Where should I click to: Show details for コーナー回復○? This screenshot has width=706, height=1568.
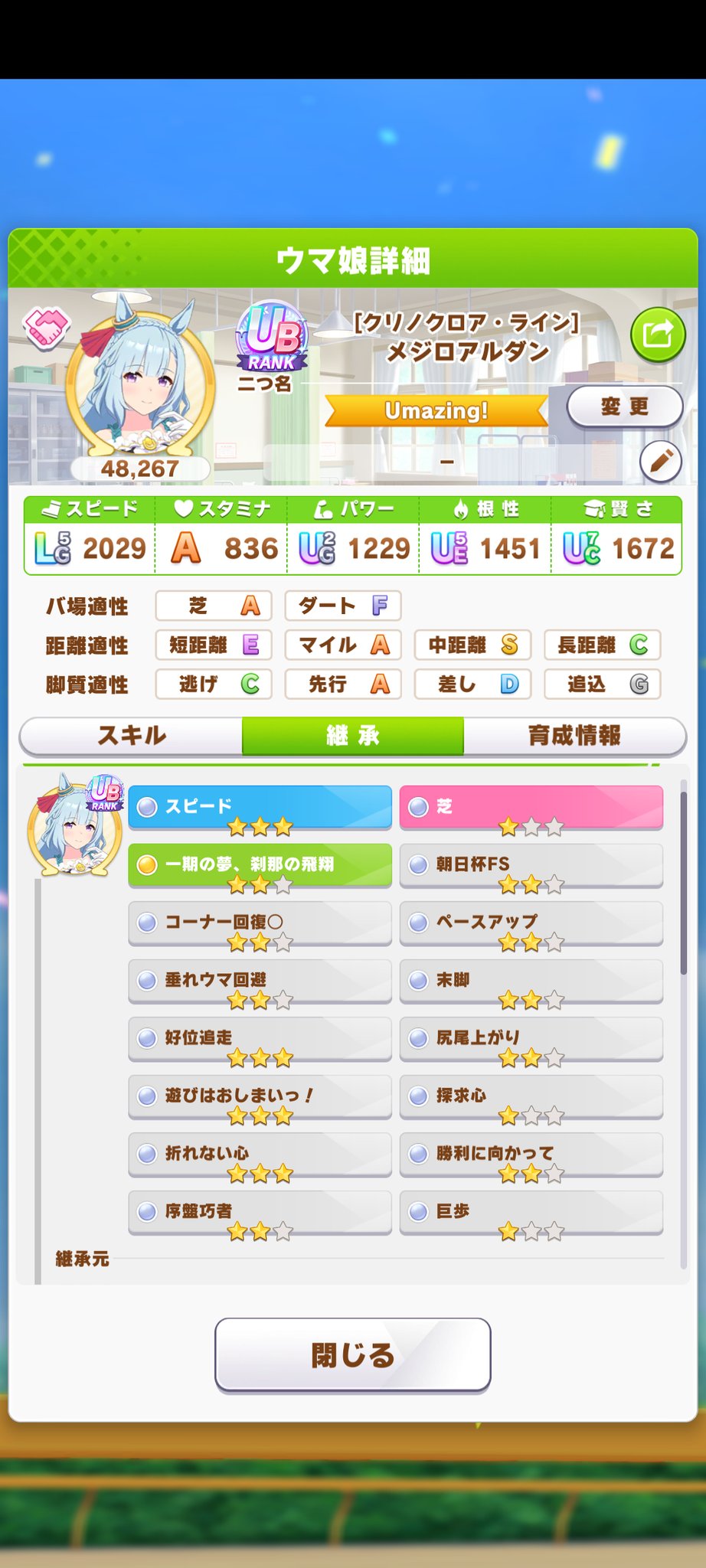260,923
